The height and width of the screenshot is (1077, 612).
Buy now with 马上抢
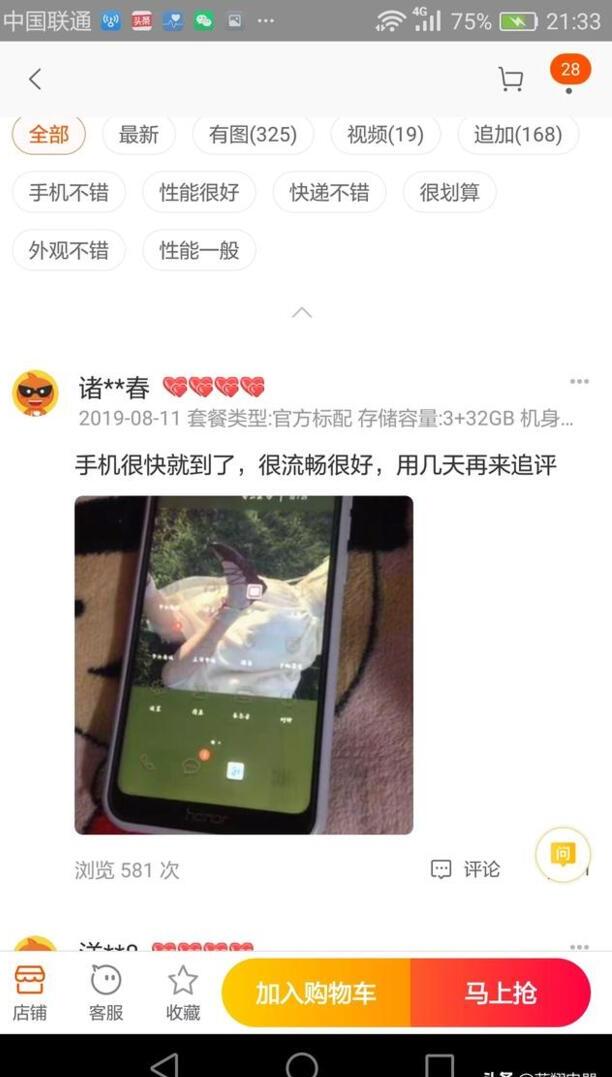click(x=500, y=992)
